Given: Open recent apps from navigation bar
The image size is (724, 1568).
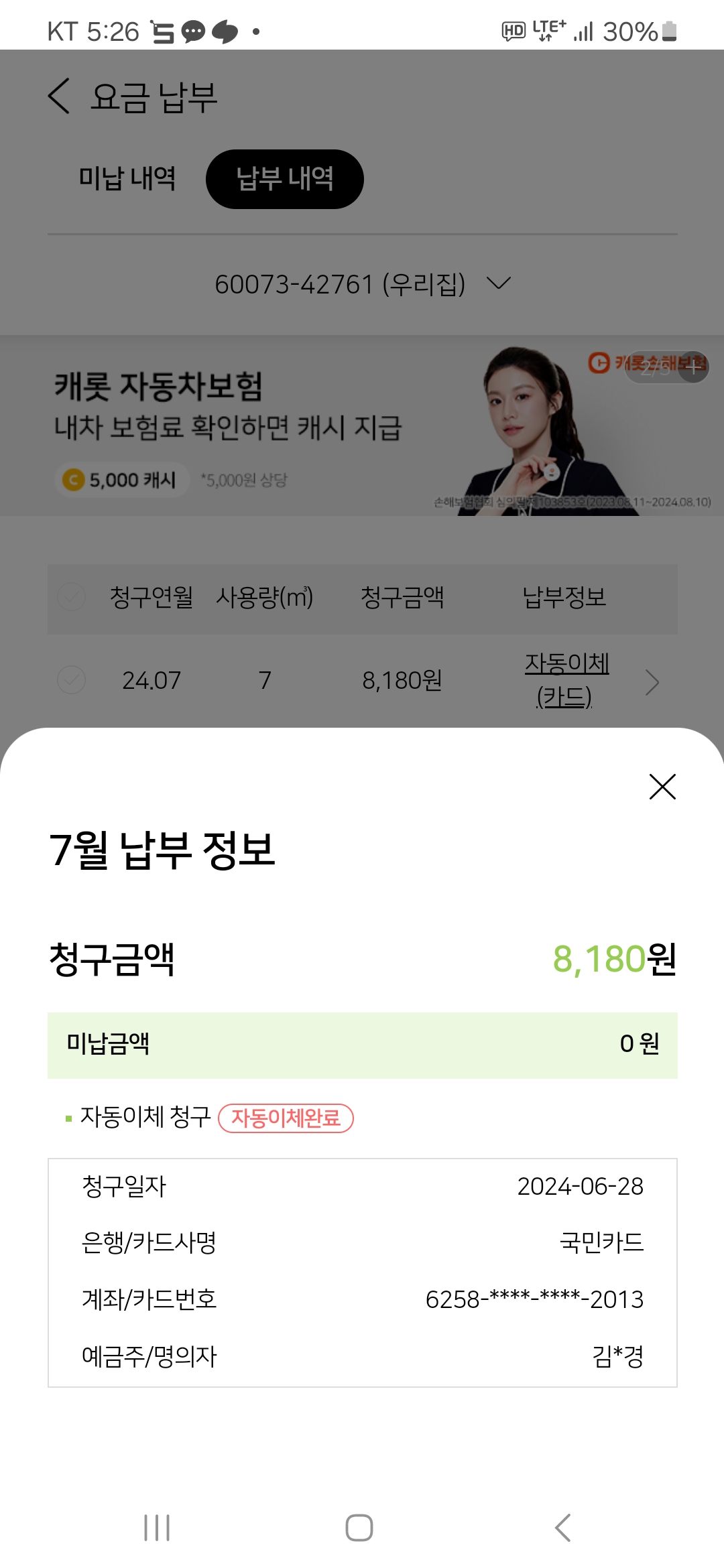Looking at the screenshot, I should click(x=157, y=1528).
